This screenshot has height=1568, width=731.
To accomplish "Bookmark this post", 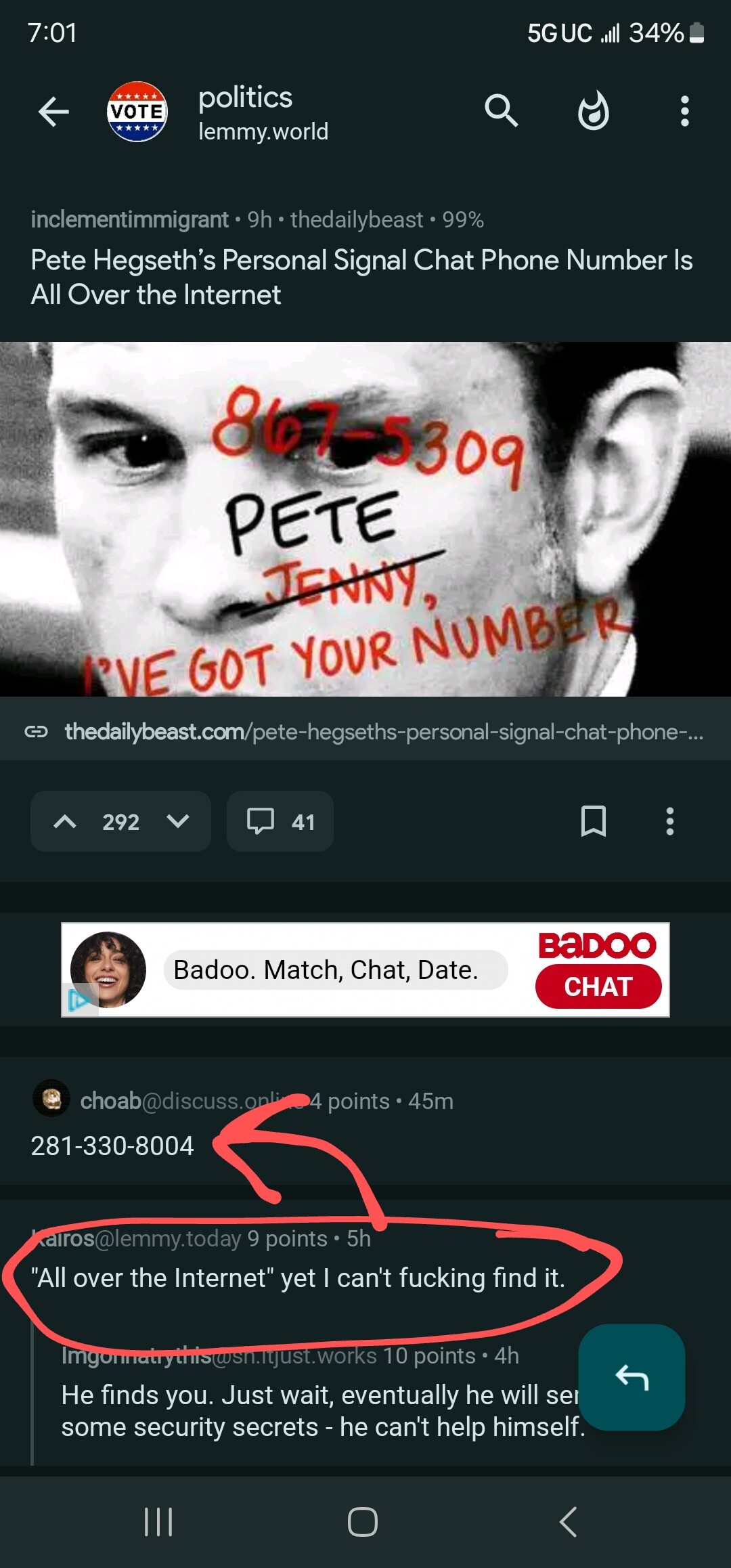I will [593, 821].
